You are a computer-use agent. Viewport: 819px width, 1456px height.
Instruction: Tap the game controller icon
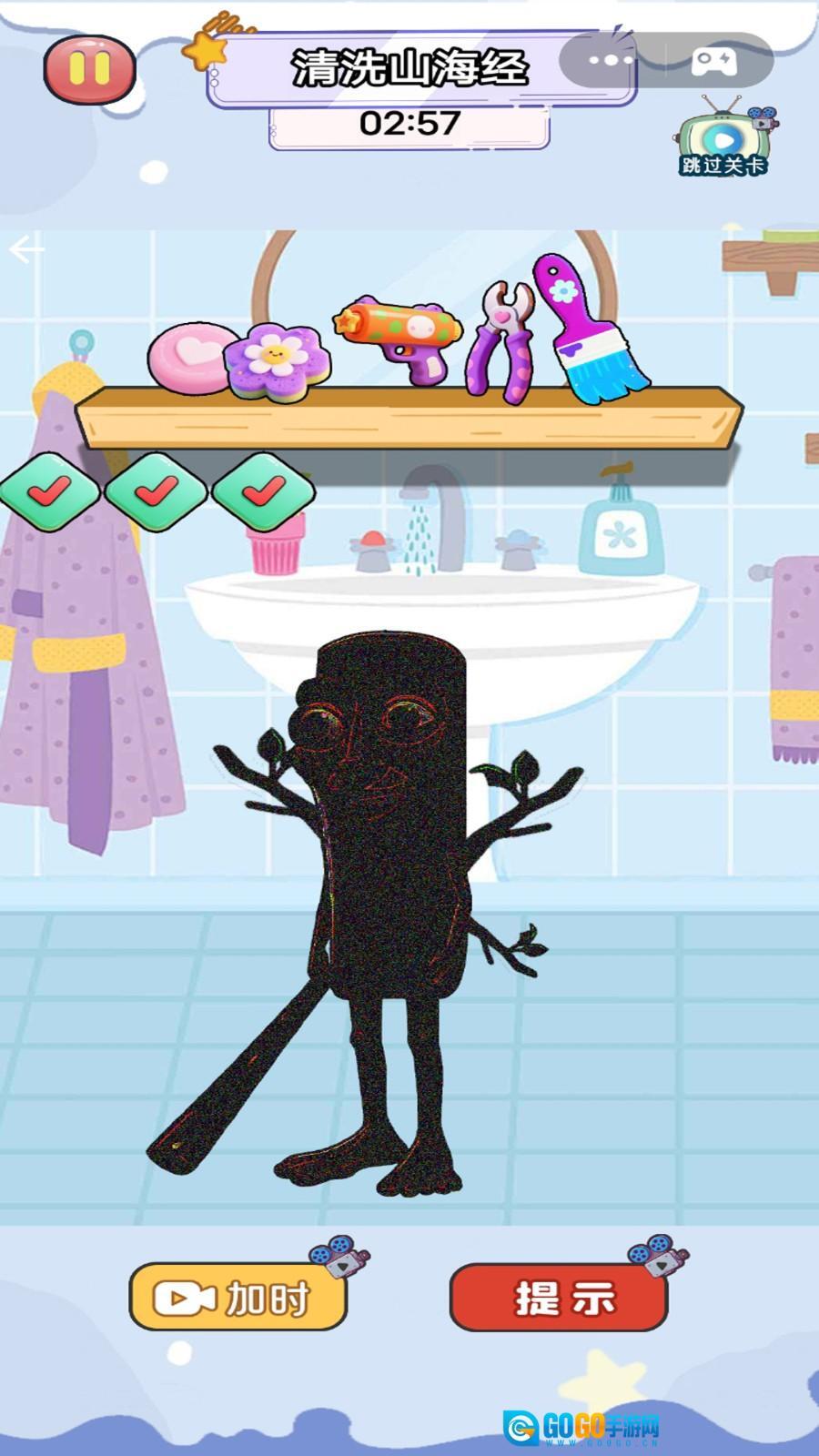(x=715, y=61)
